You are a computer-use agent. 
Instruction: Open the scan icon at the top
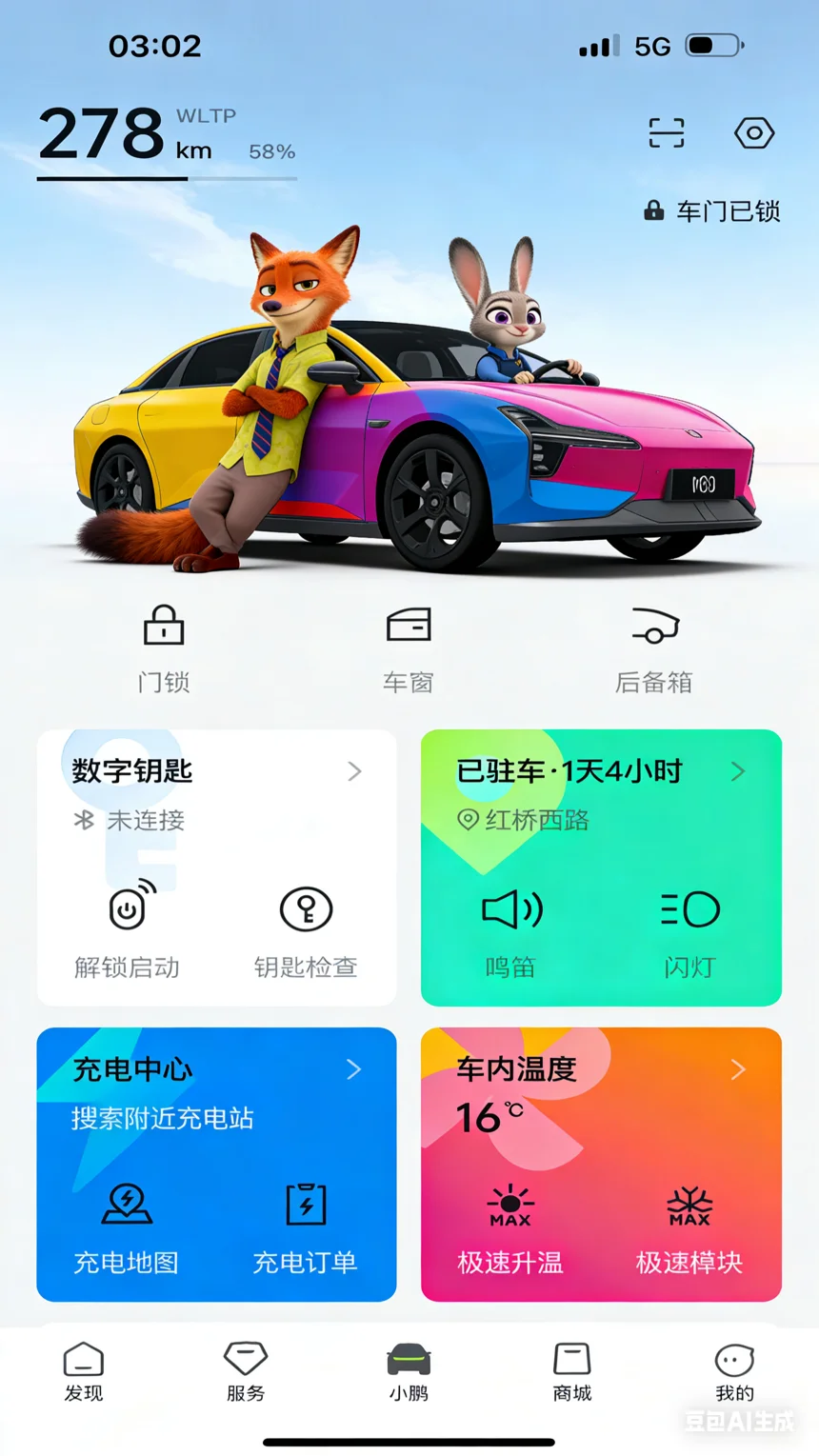point(667,132)
